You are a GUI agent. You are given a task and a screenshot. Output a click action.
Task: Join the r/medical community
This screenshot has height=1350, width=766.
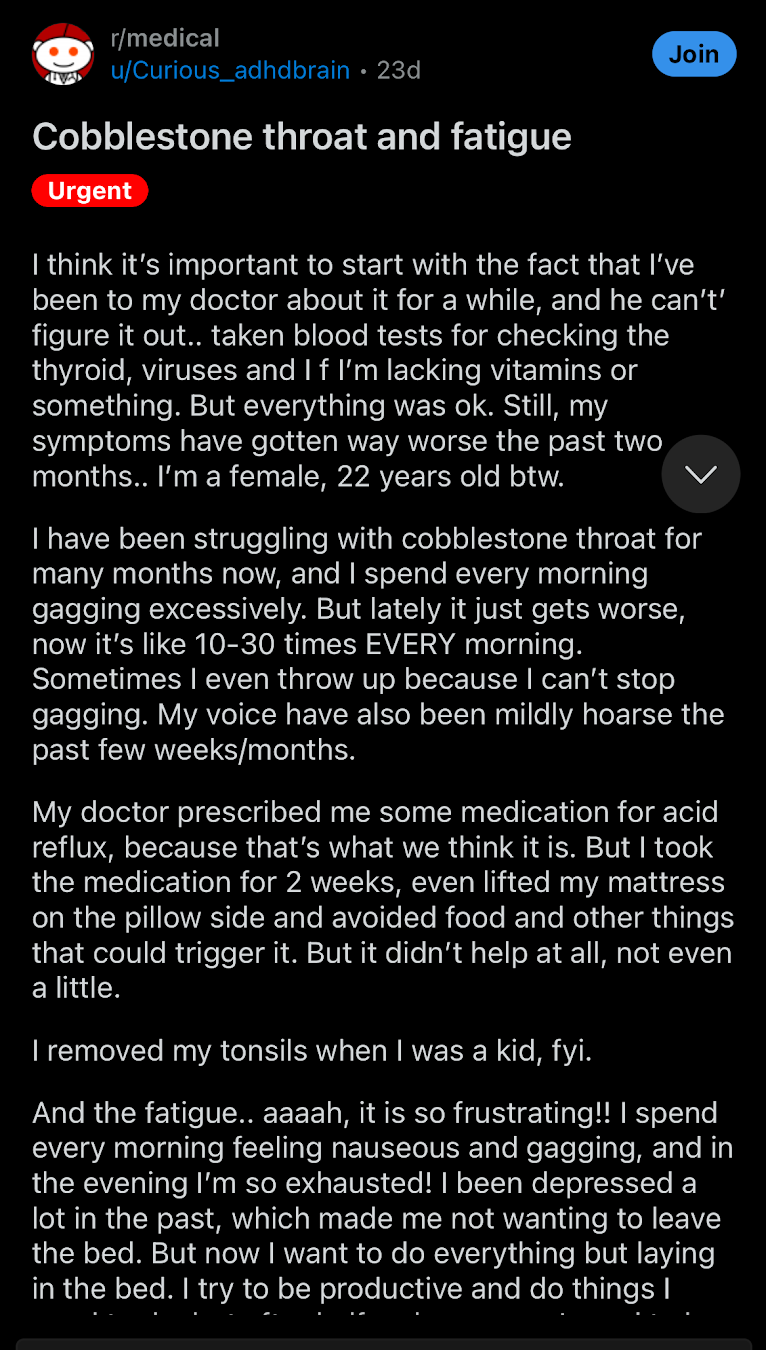tap(694, 54)
